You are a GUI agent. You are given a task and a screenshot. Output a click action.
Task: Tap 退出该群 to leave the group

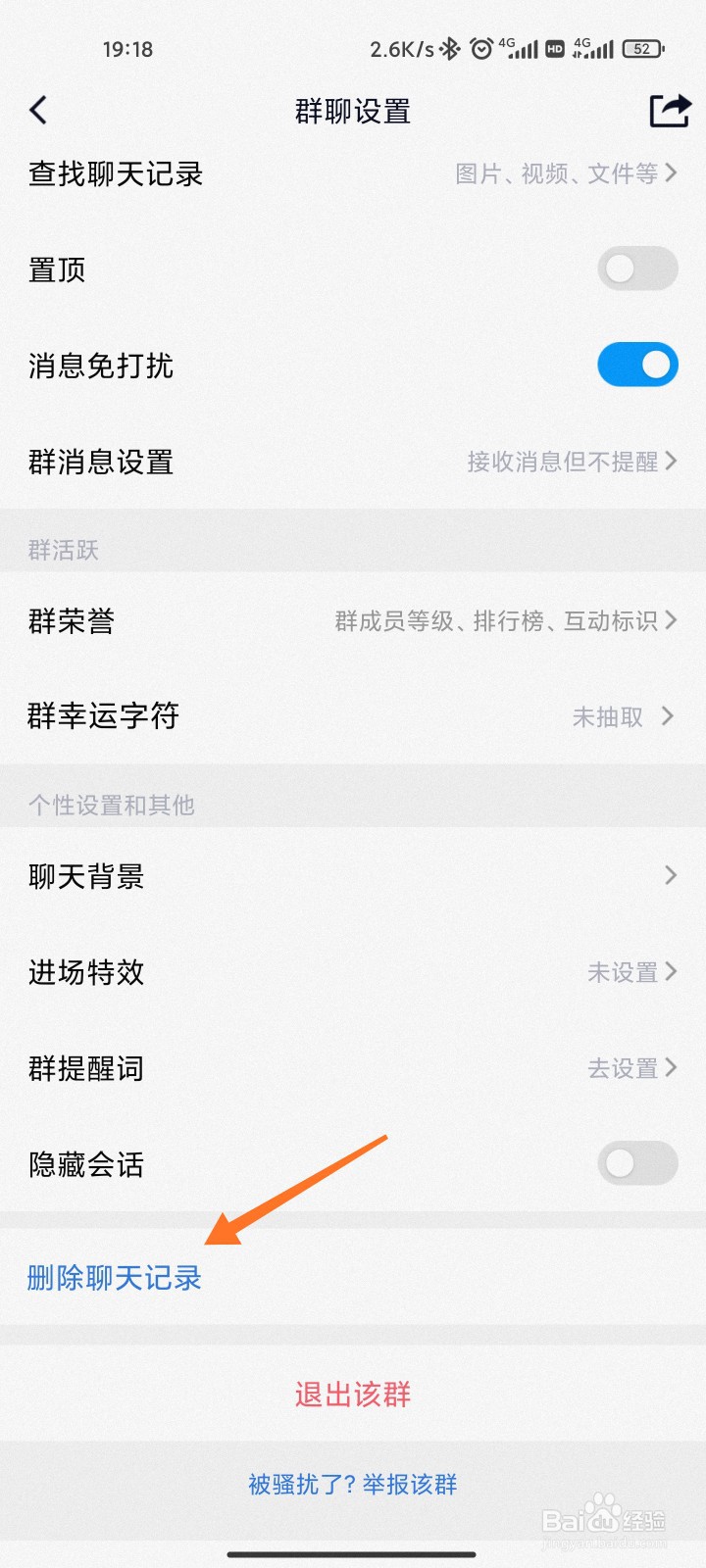click(352, 1395)
